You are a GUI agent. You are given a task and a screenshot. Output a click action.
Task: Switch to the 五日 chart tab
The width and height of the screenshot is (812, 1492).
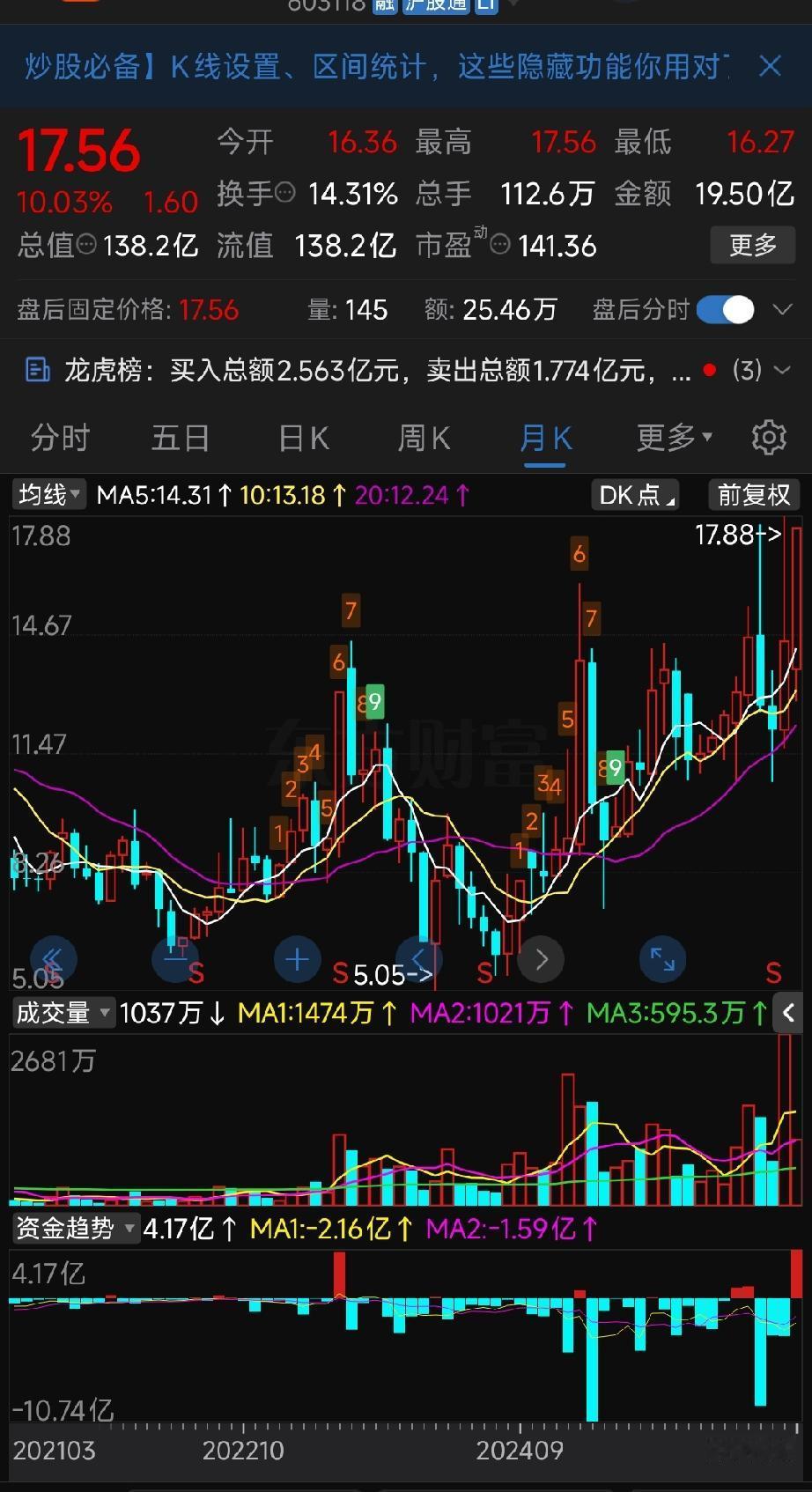(181, 438)
